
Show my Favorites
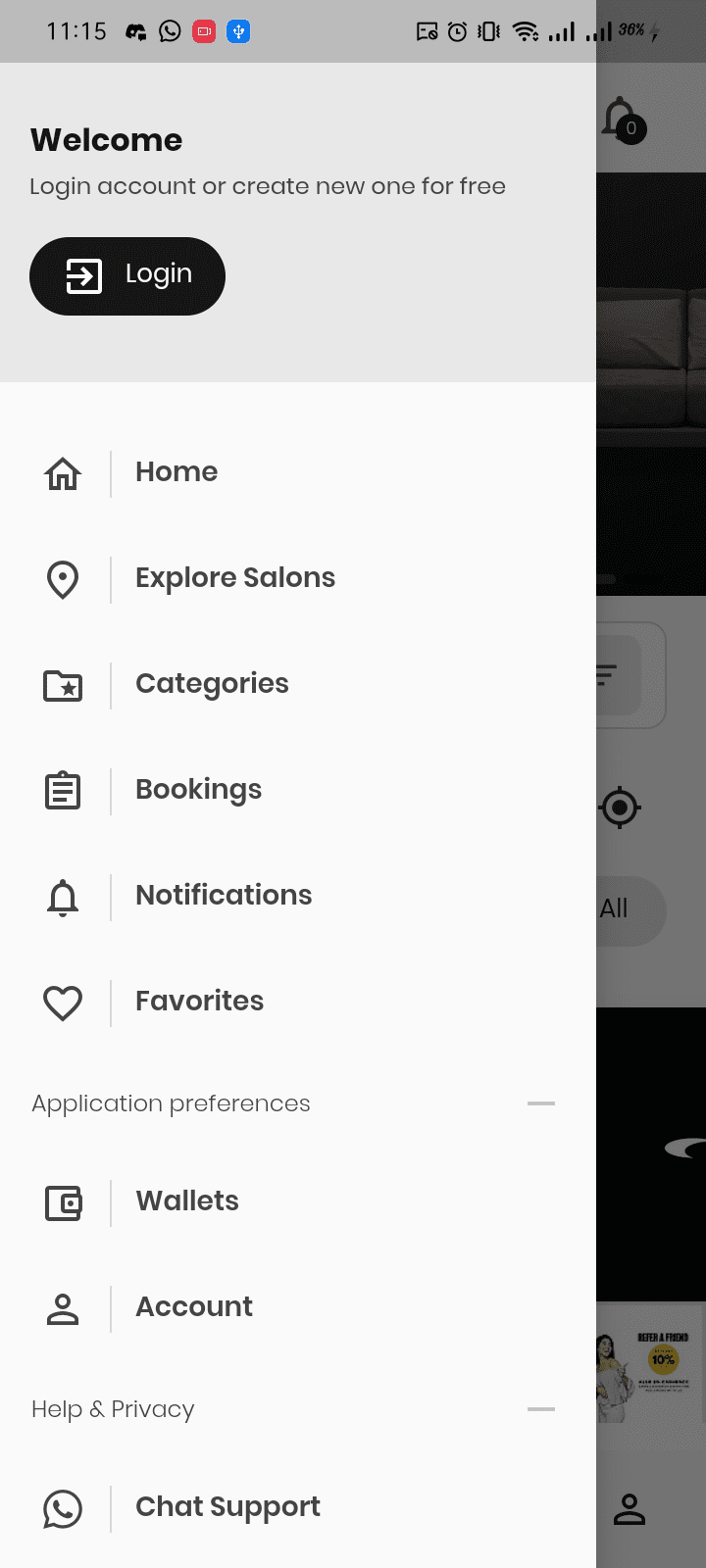(x=199, y=1002)
